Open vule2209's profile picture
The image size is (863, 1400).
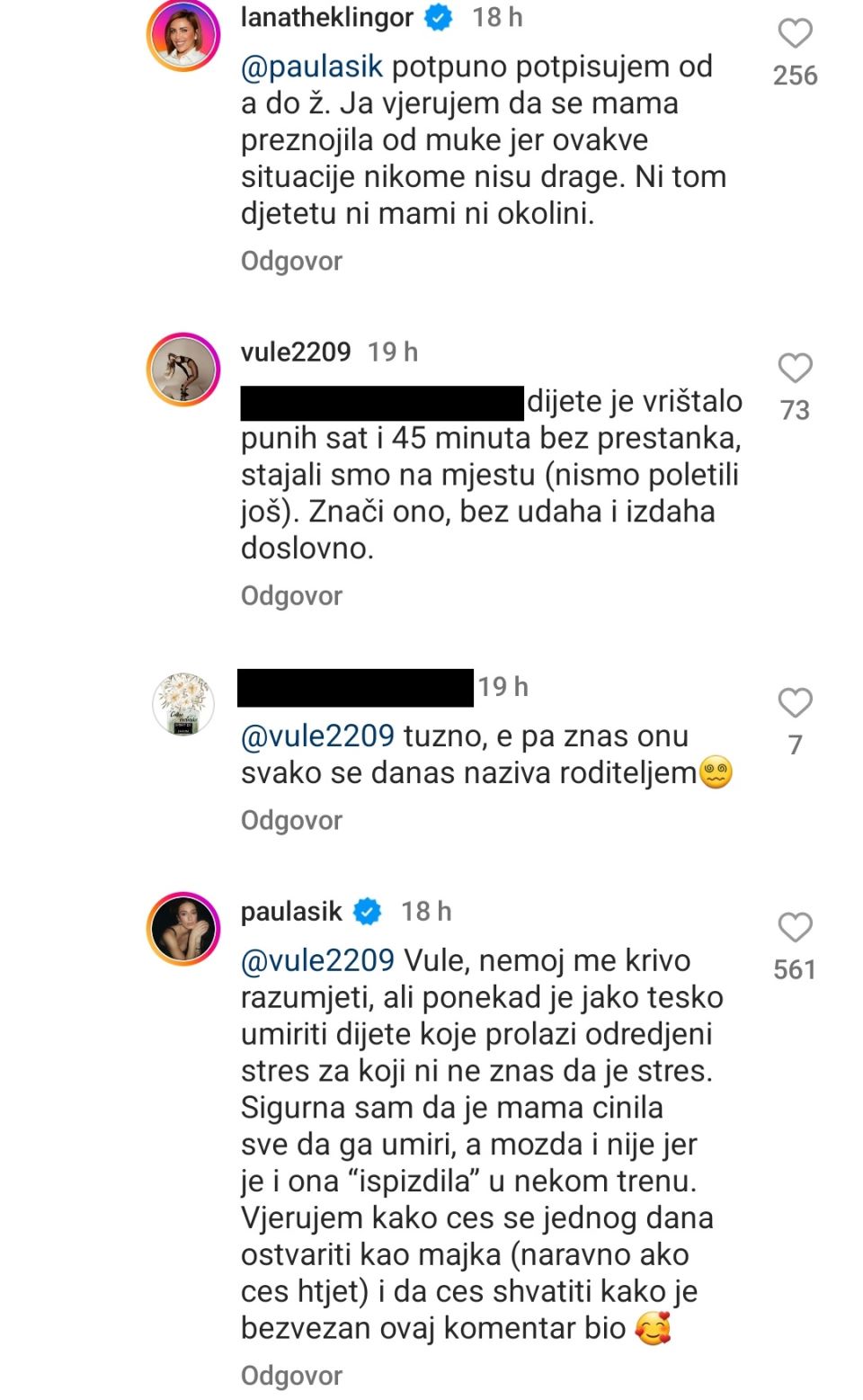point(183,370)
